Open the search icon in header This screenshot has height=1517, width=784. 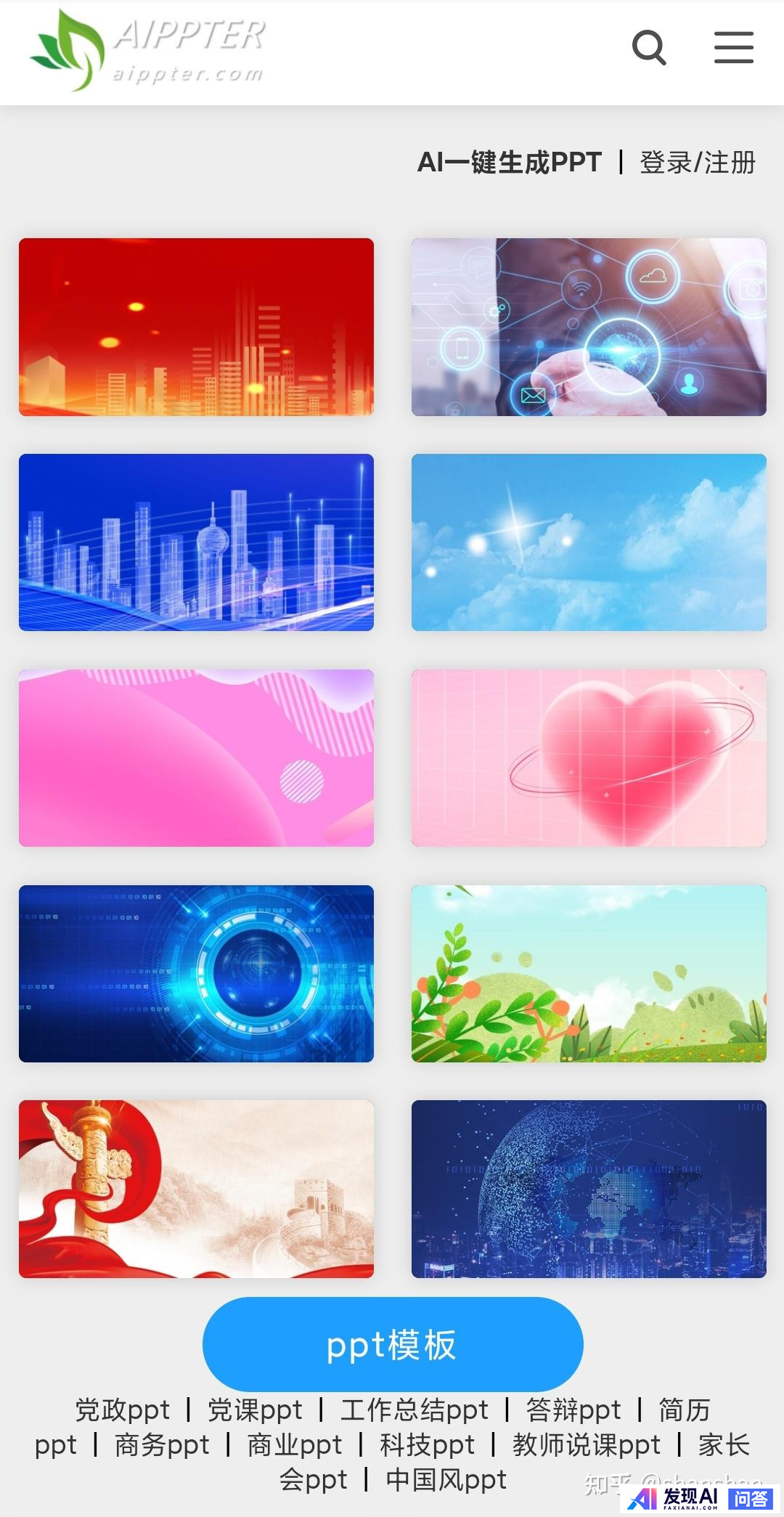[x=649, y=48]
